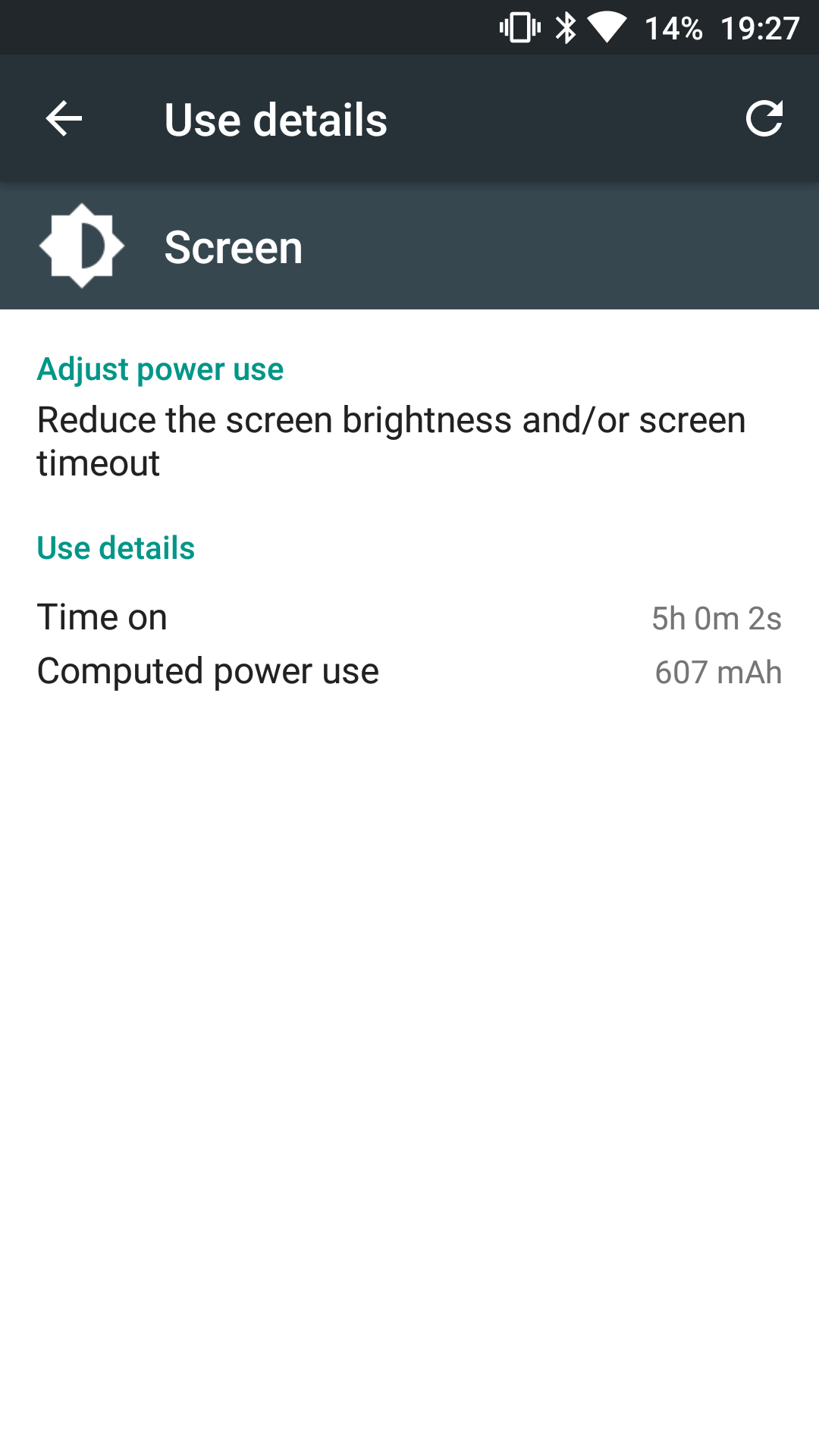Refresh the battery use details

(763, 119)
